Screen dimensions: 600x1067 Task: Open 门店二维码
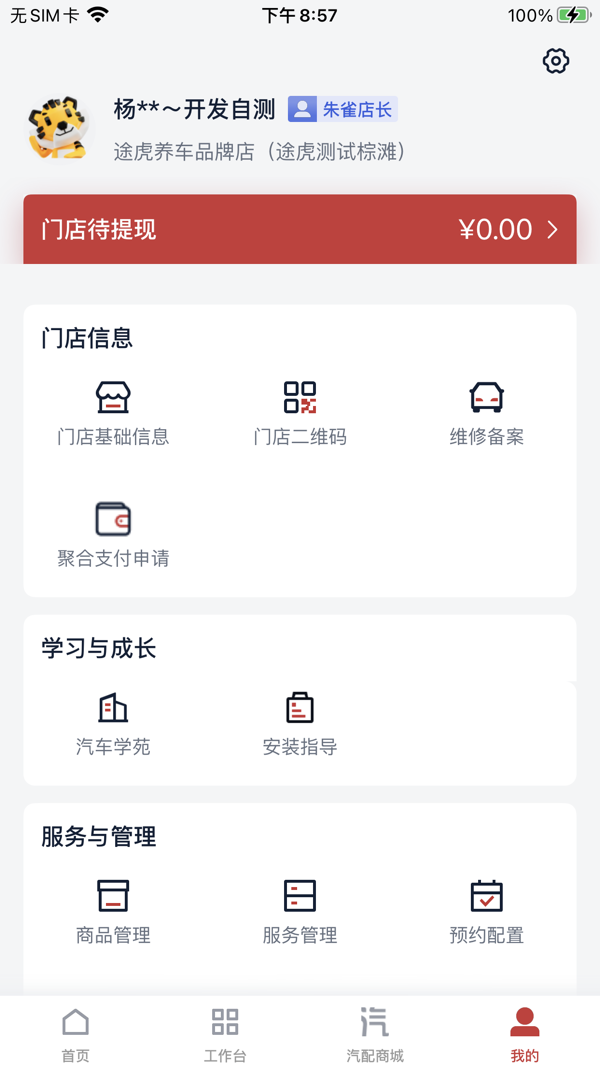coord(300,411)
